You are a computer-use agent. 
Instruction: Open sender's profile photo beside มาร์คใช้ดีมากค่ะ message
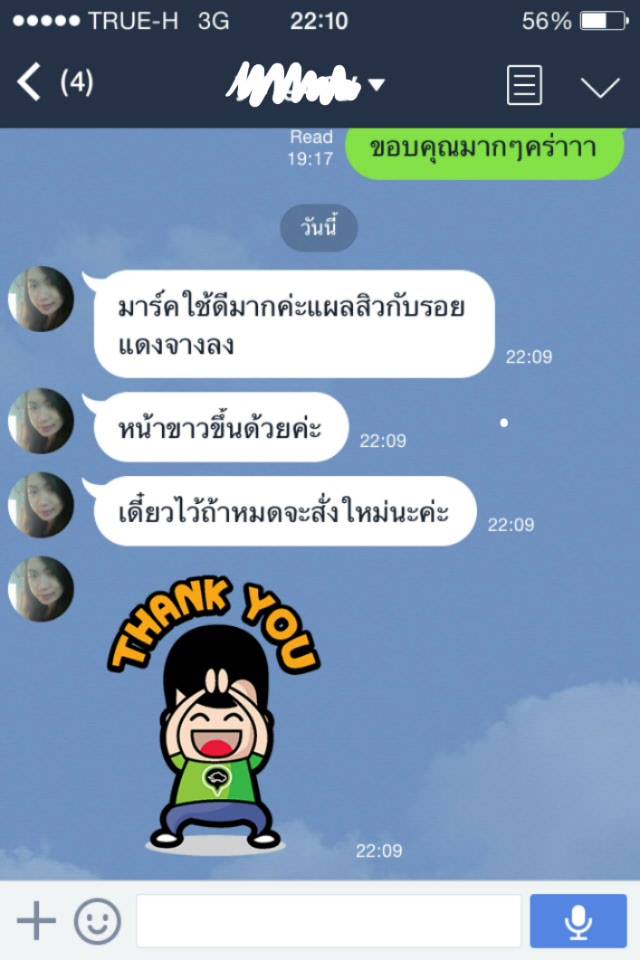point(41,299)
